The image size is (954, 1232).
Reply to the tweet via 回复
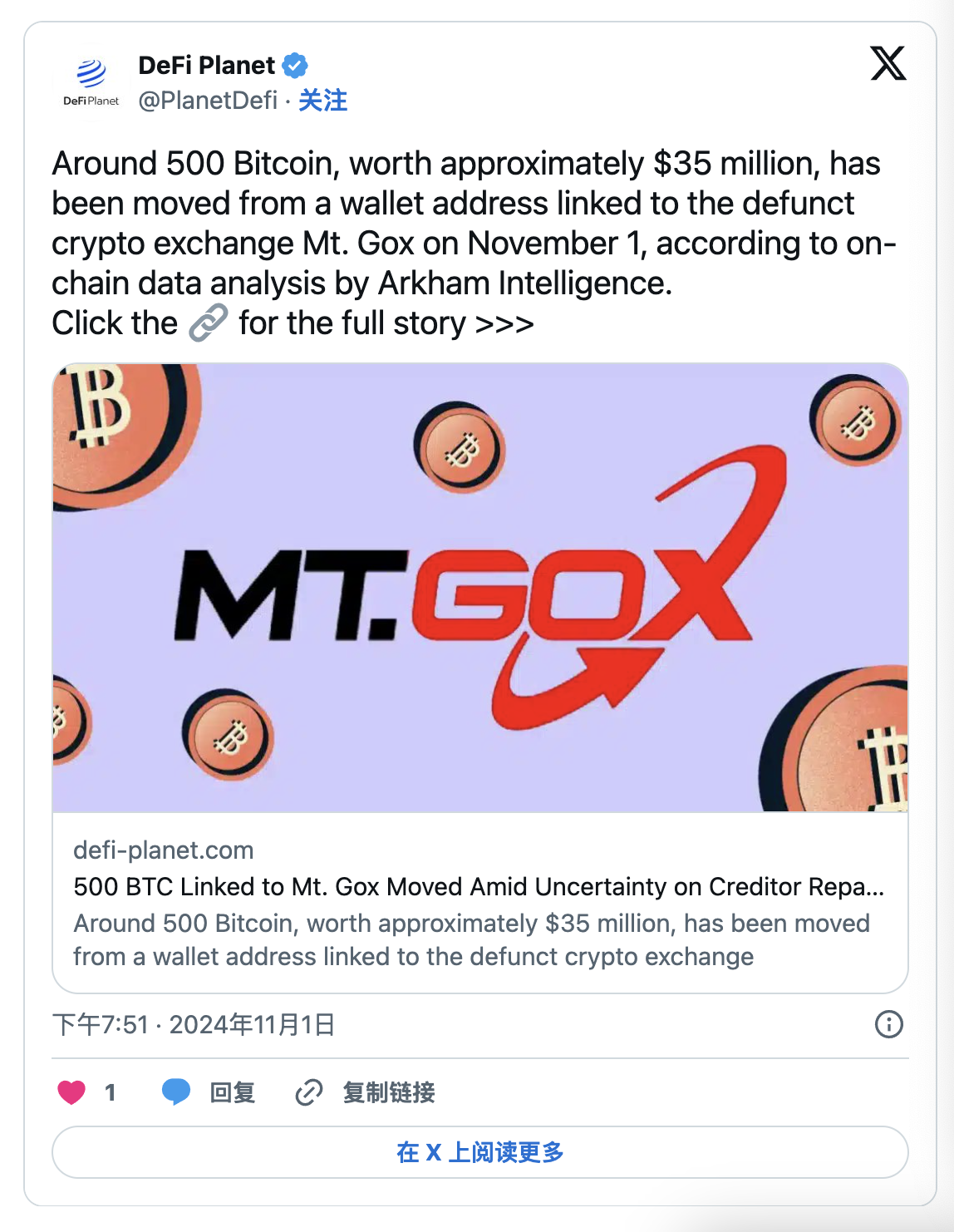click(x=209, y=1092)
